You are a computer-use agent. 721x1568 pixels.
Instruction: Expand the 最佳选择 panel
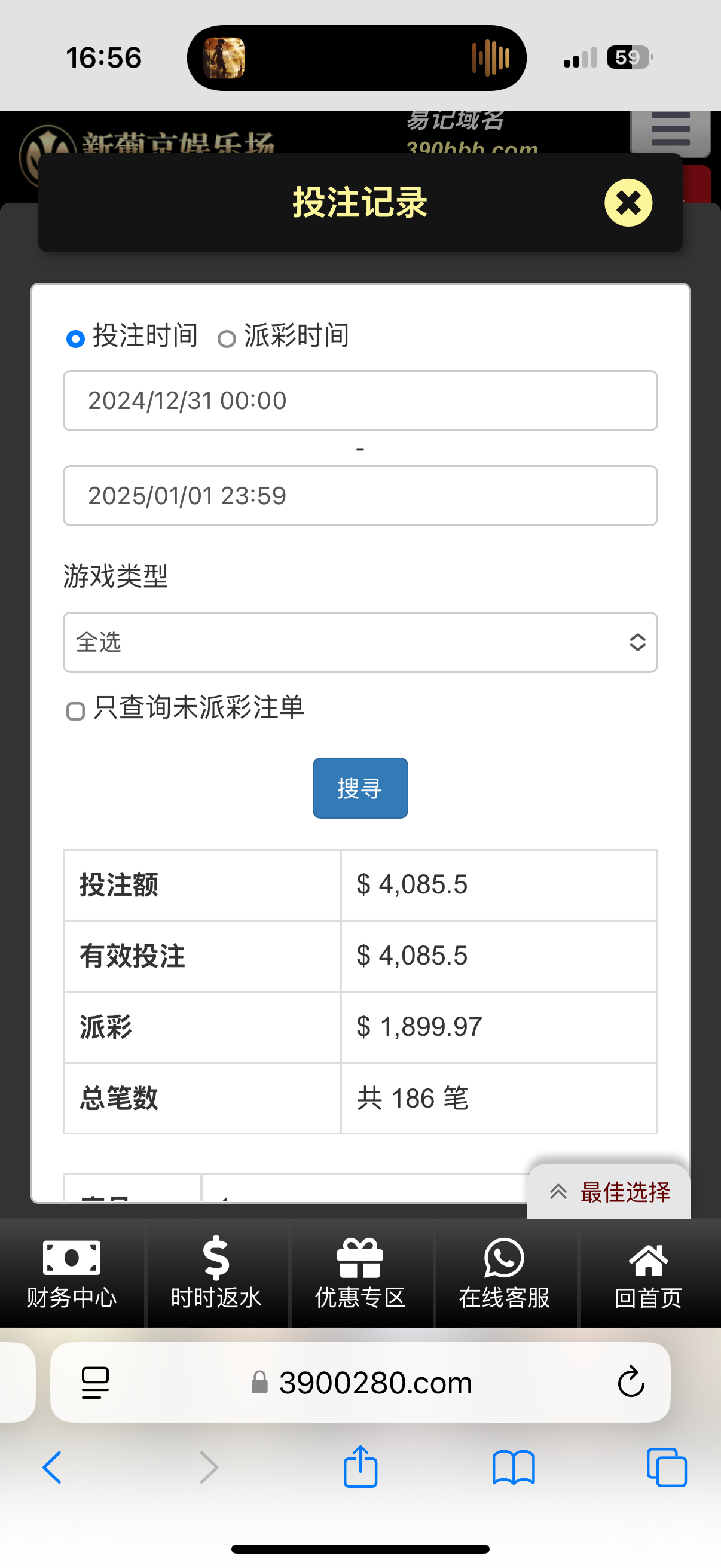[x=609, y=1192]
